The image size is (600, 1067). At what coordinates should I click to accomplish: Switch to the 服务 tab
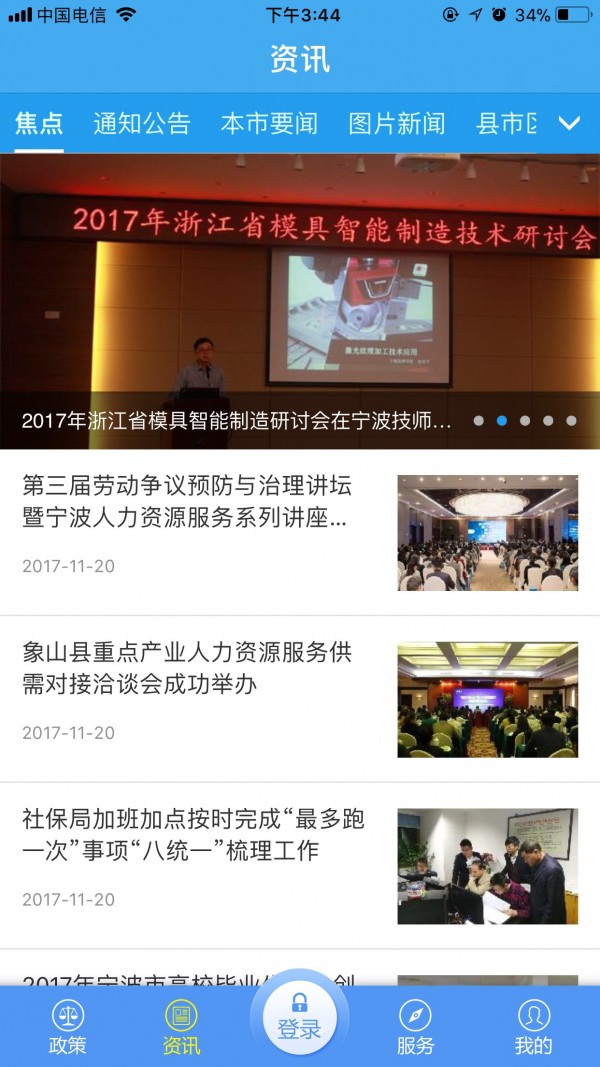415,1027
